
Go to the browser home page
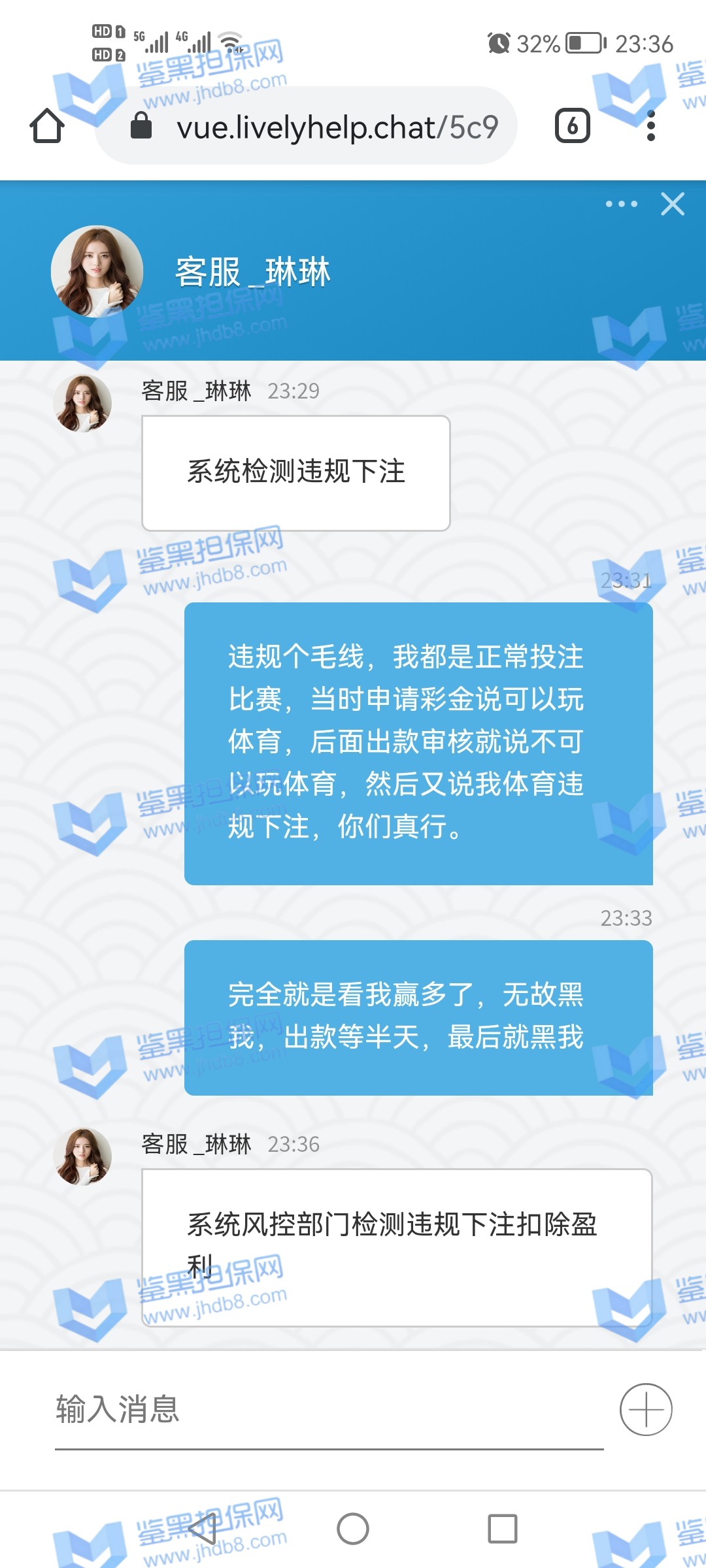tap(47, 125)
